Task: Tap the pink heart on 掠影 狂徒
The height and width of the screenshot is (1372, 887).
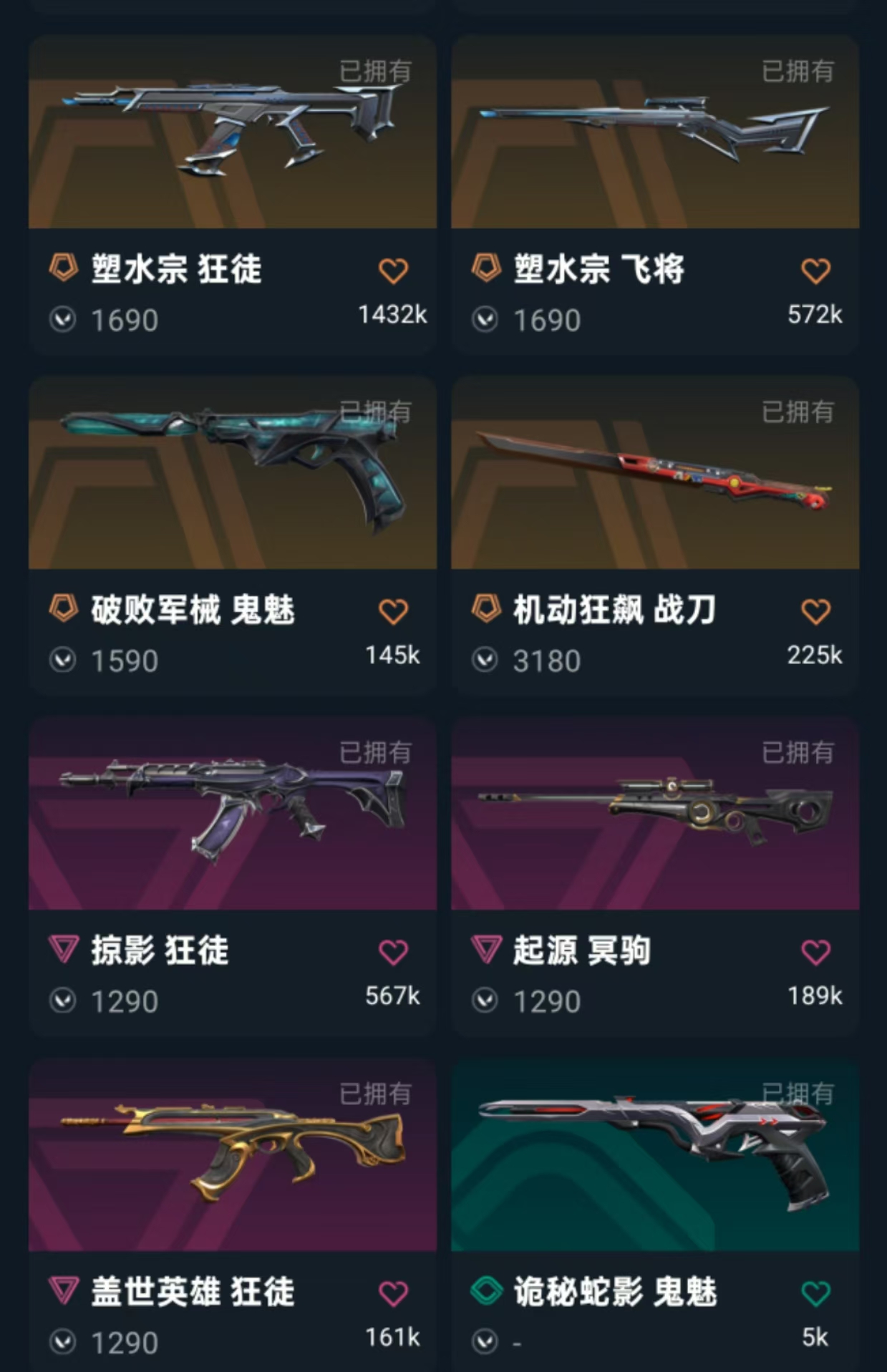Action: 393,952
